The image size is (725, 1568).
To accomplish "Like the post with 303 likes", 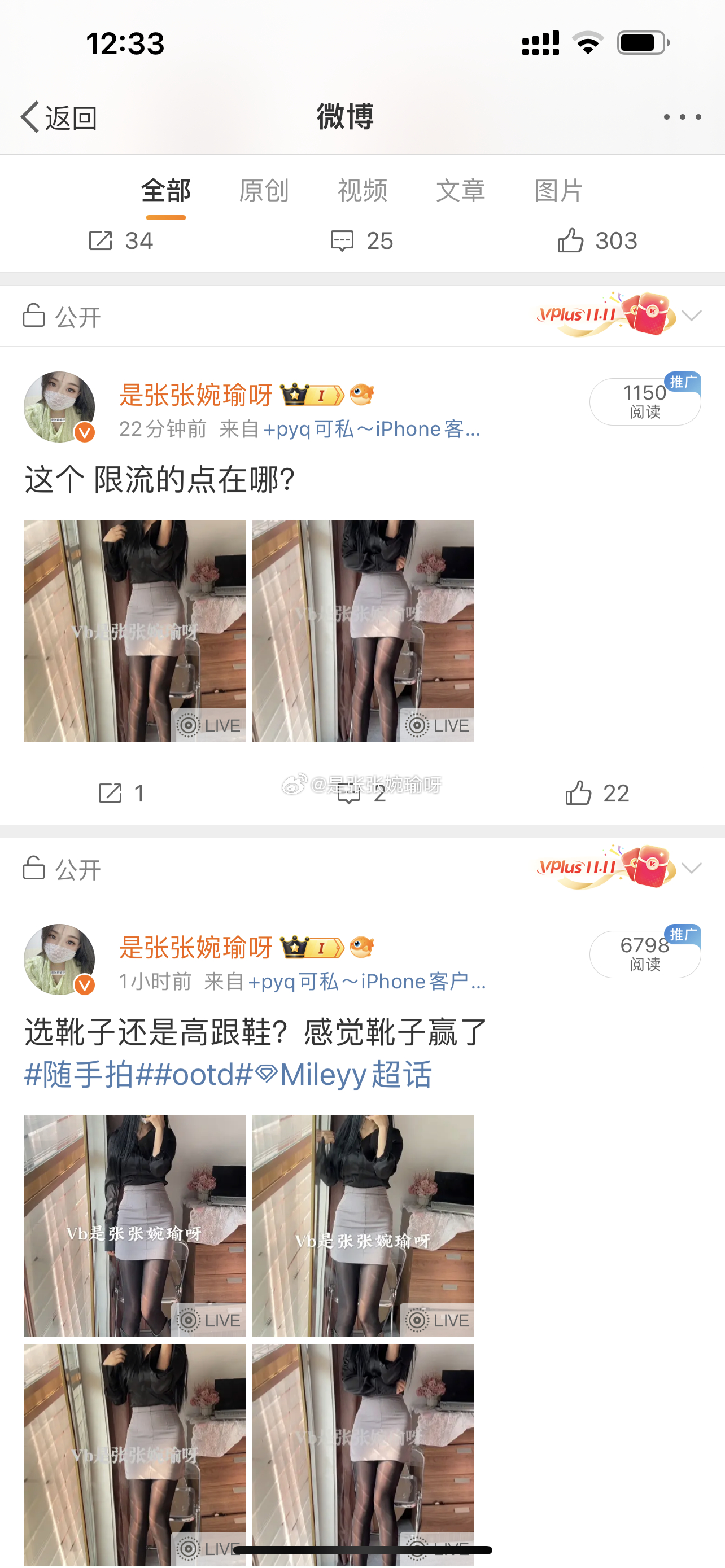I will coord(597,241).
